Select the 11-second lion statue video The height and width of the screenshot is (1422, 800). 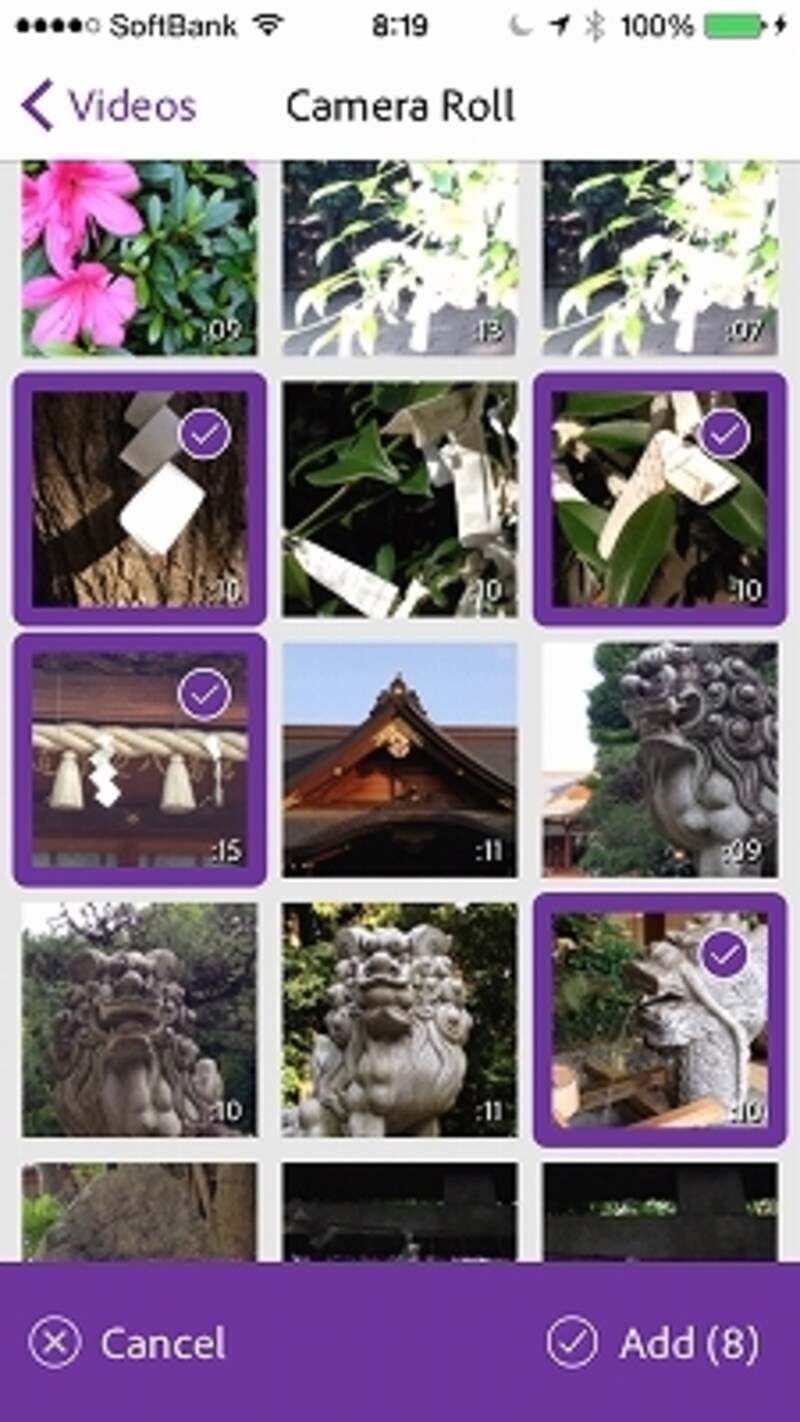[x=400, y=1019]
